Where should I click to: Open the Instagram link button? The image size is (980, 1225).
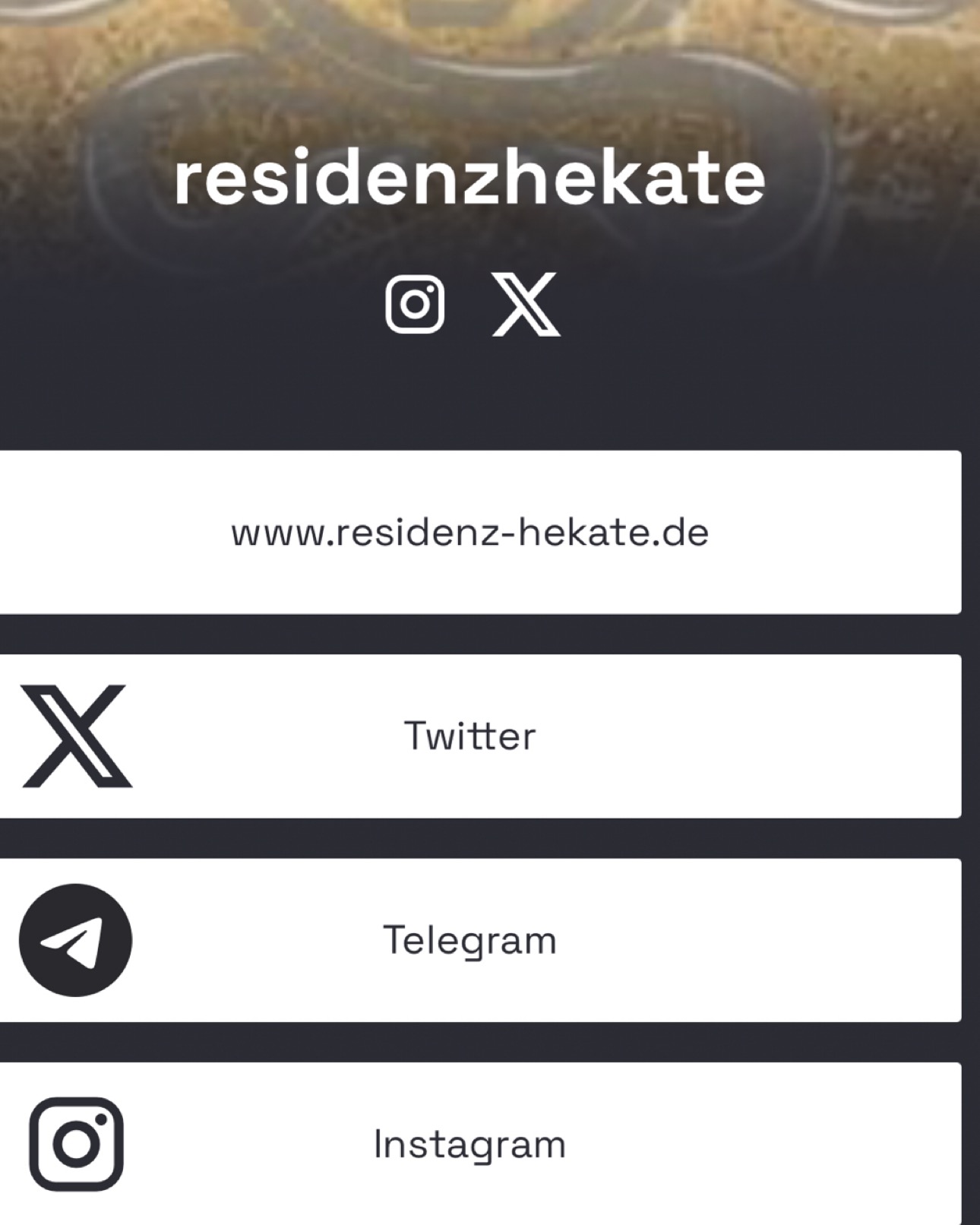(471, 1144)
